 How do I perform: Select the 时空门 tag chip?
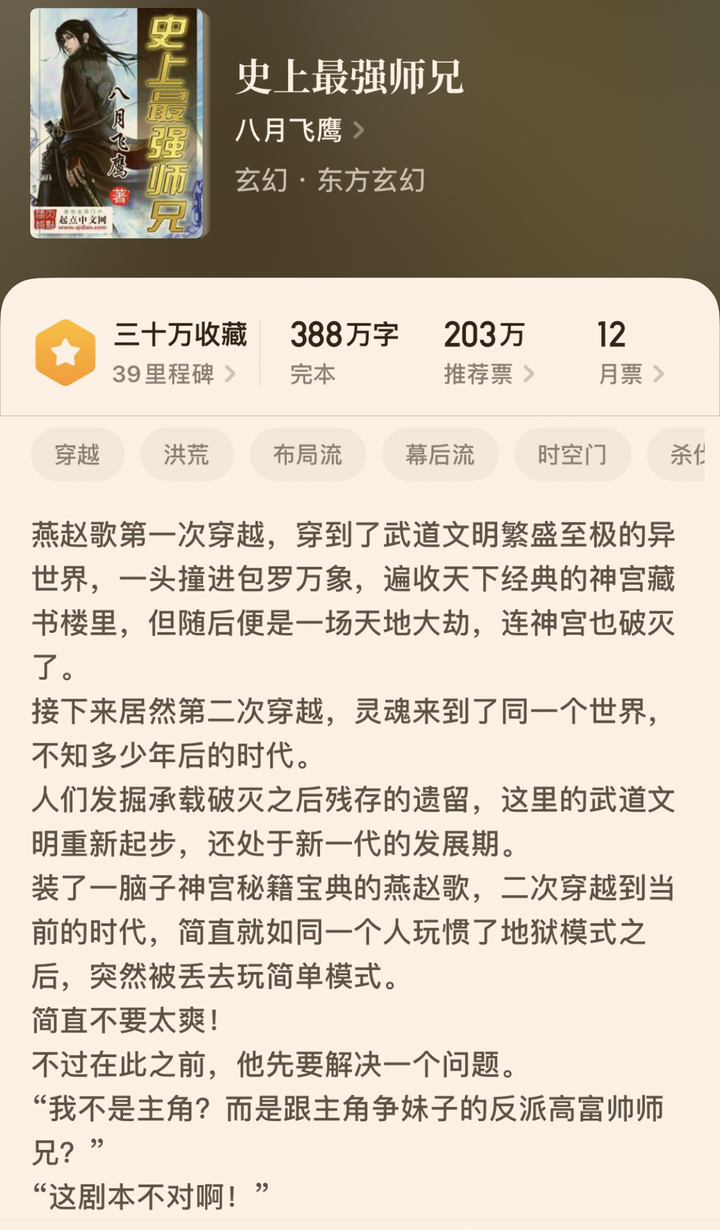[572, 455]
